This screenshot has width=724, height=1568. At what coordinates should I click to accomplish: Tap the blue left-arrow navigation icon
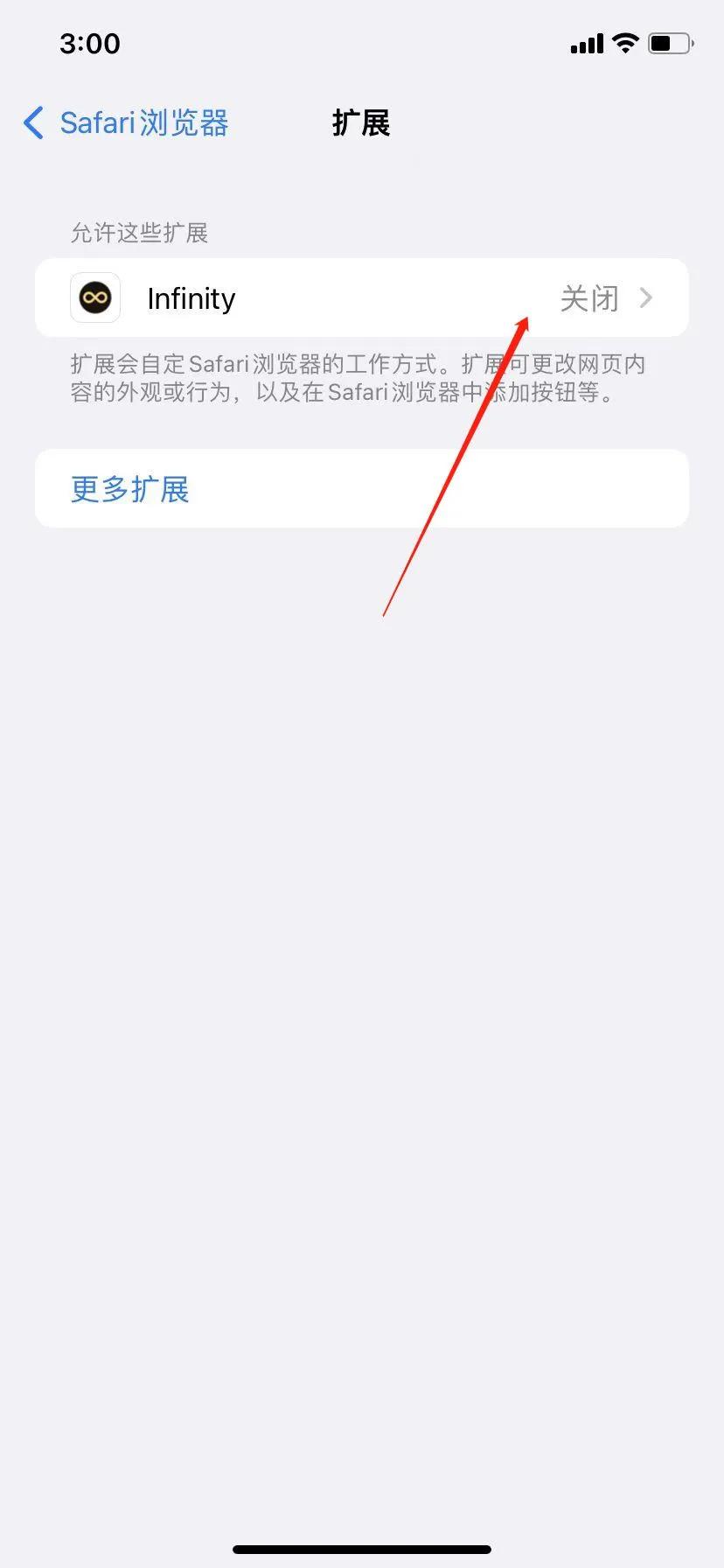click(x=32, y=123)
